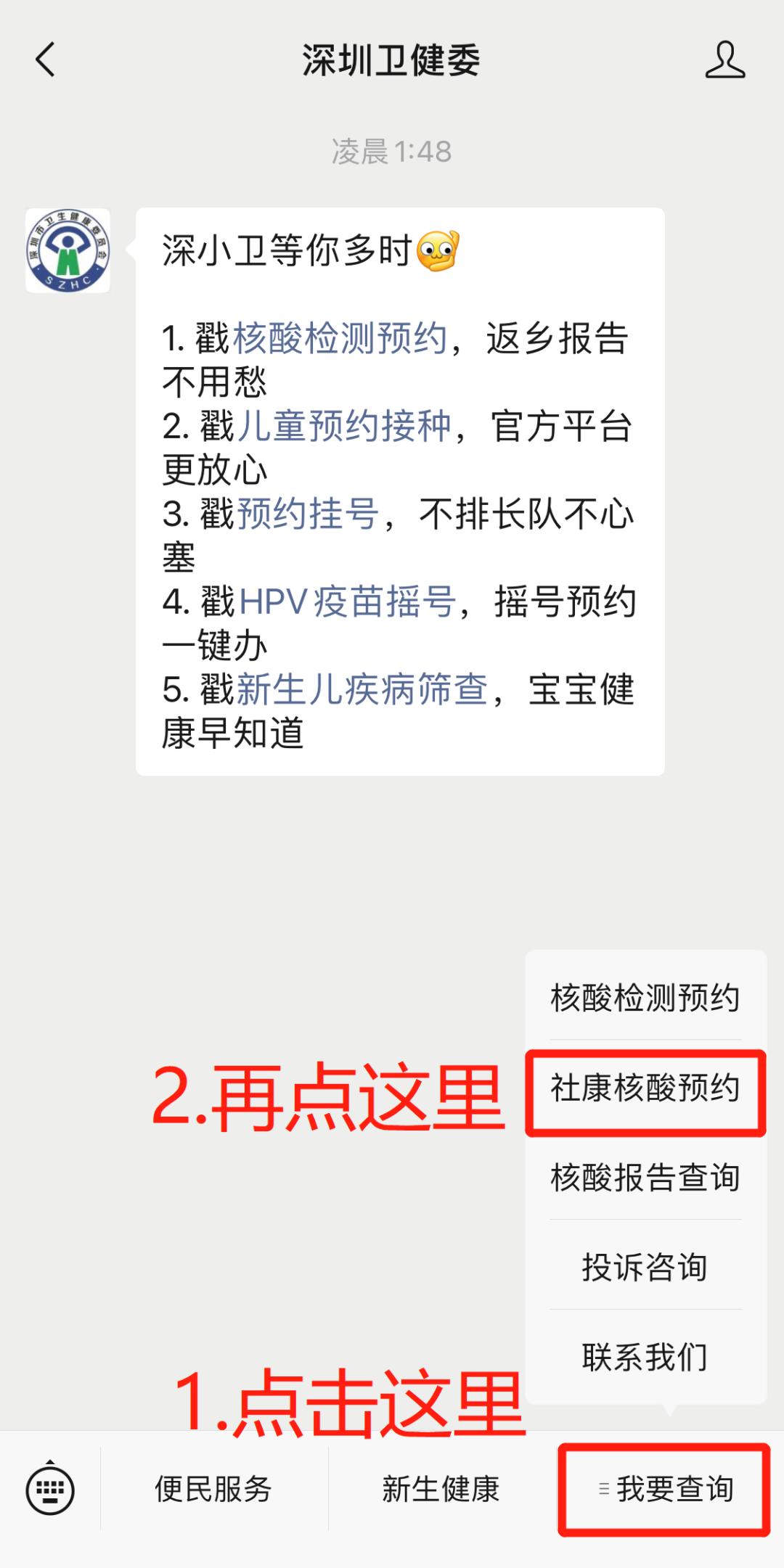Screen dimensions: 784x1568
Task: Tap the 我要查询 bottom menu
Action: 665,1490
